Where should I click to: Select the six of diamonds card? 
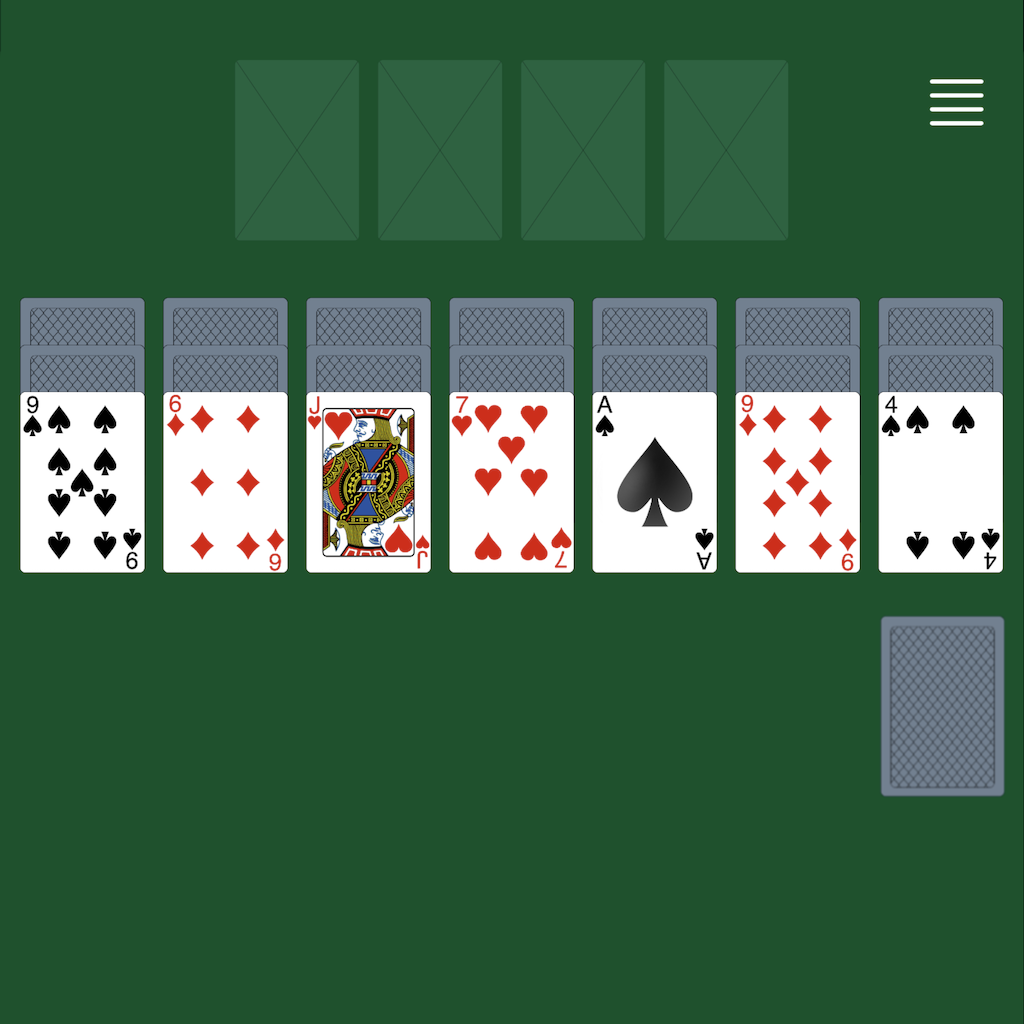(225, 482)
